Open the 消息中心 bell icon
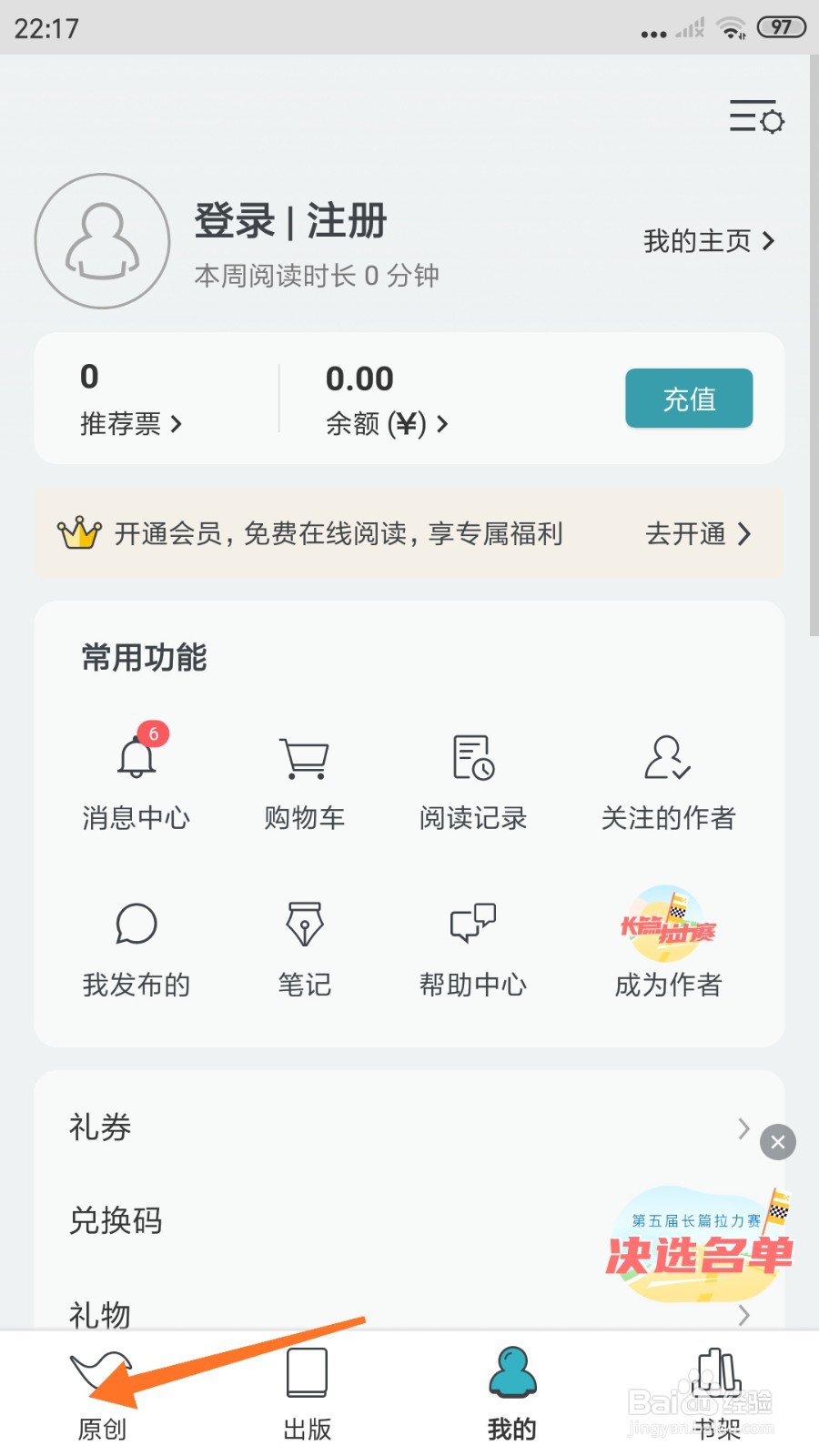This screenshot has width=819, height=1456. coord(135,757)
